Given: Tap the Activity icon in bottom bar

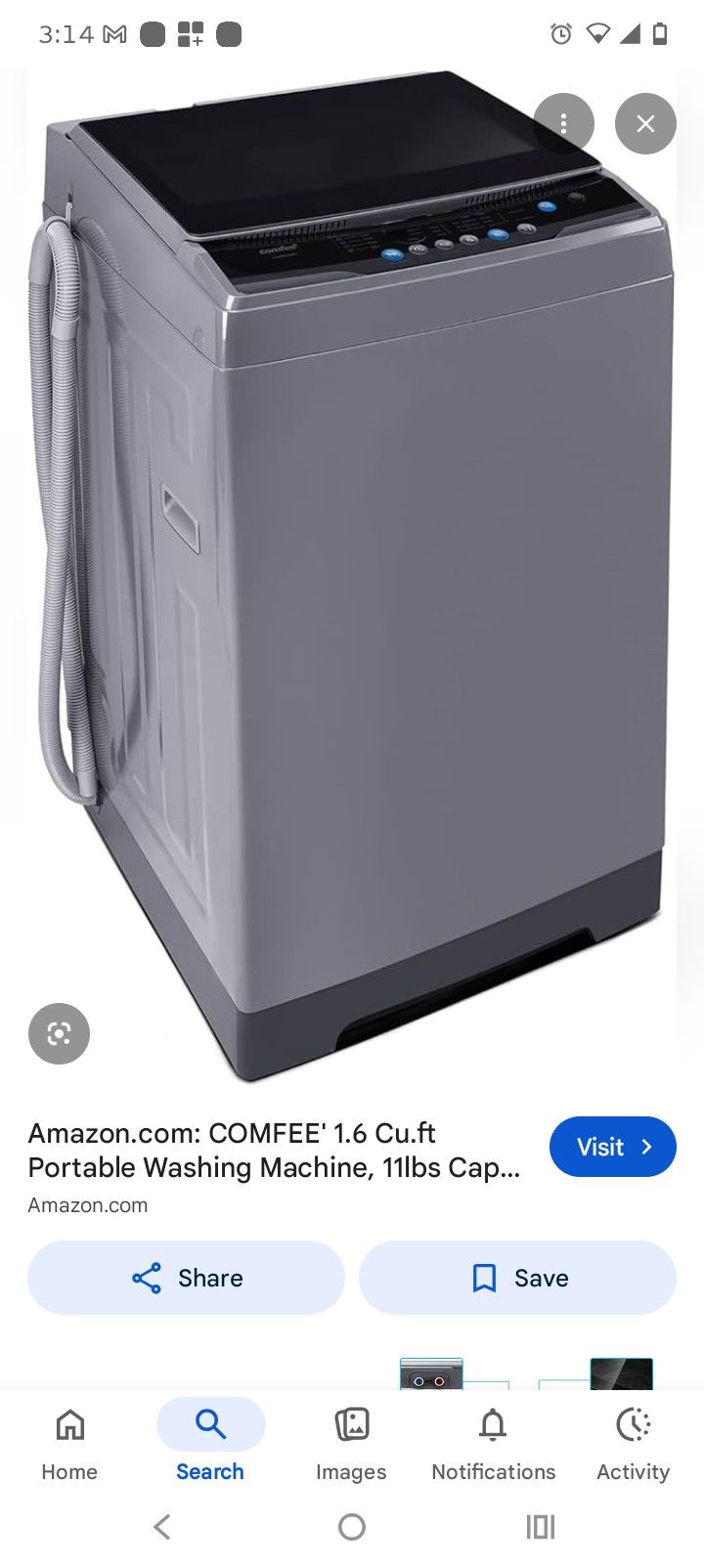Looking at the screenshot, I should pos(633,1424).
